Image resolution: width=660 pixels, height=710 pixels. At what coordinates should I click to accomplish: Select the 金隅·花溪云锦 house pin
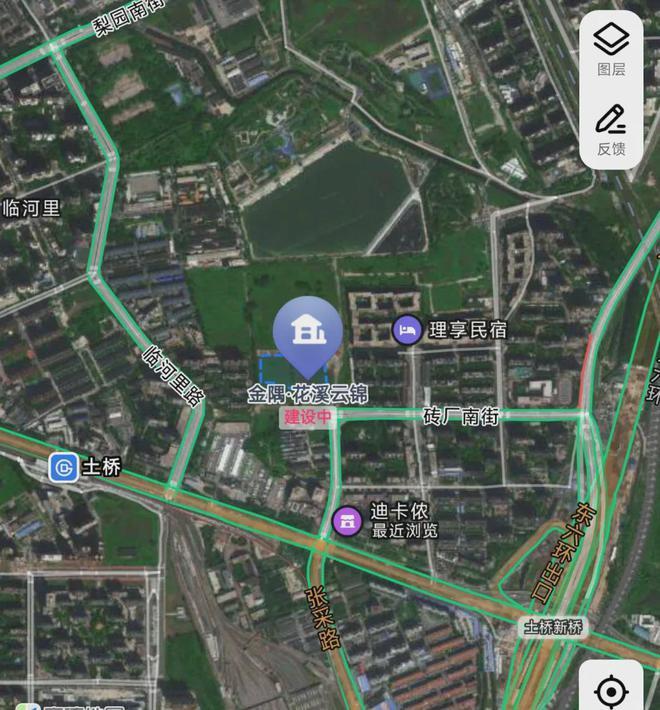(x=308, y=334)
